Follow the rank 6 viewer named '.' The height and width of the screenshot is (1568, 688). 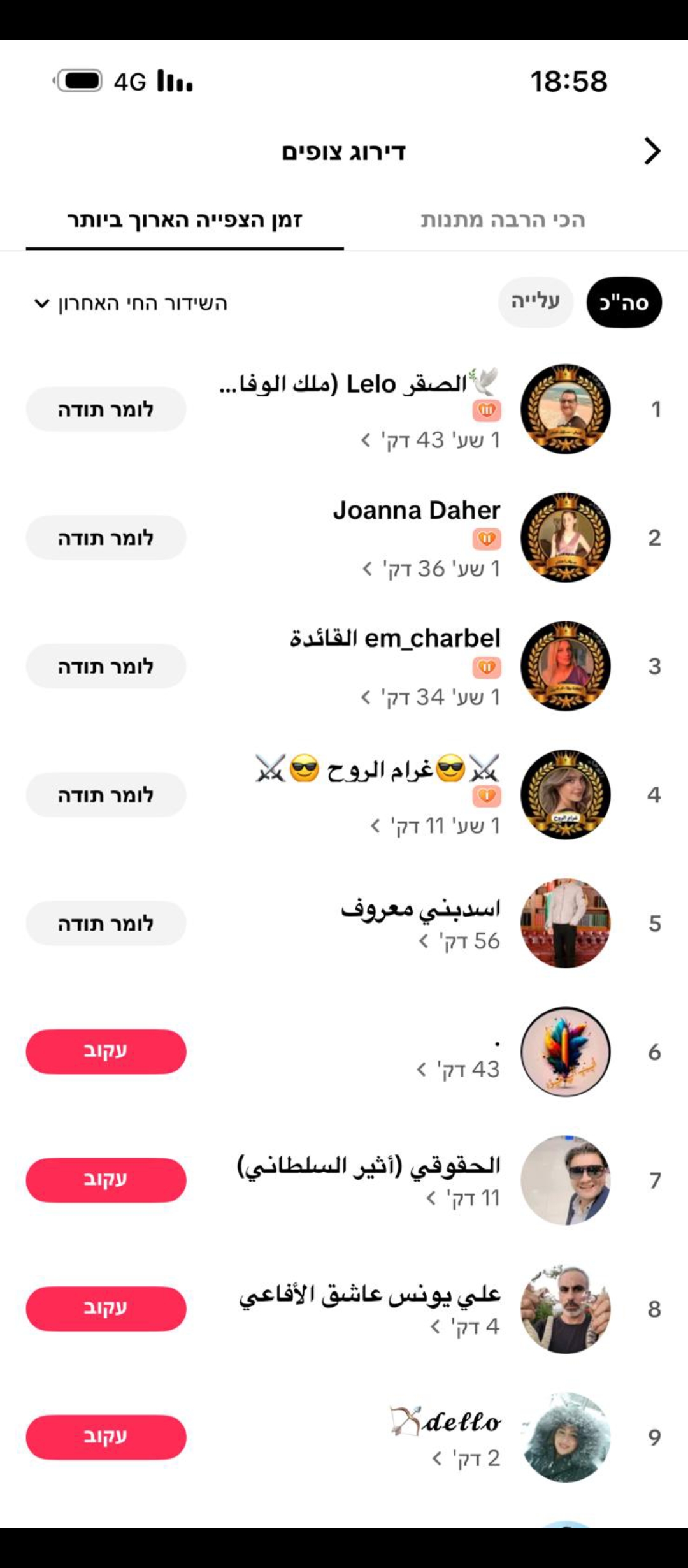coord(106,1052)
